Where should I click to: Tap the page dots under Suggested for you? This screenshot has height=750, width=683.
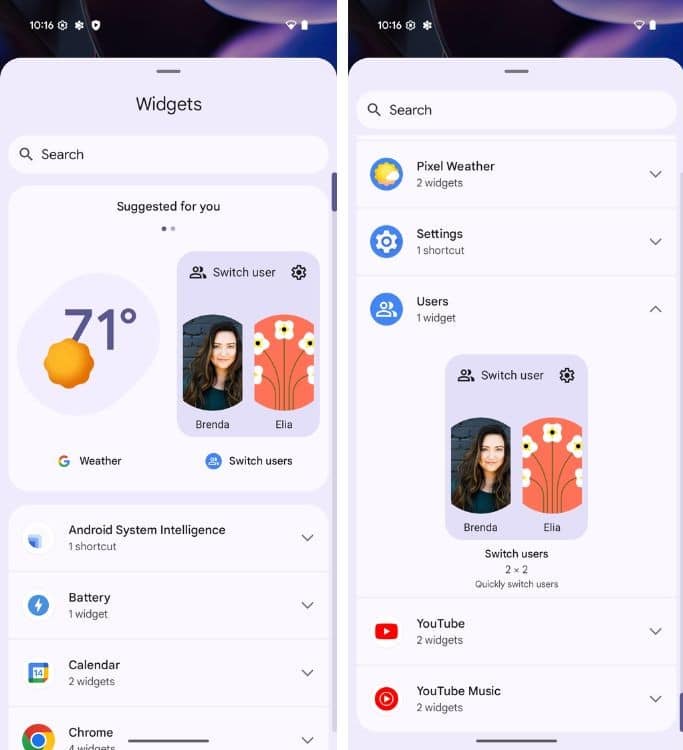(168, 228)
